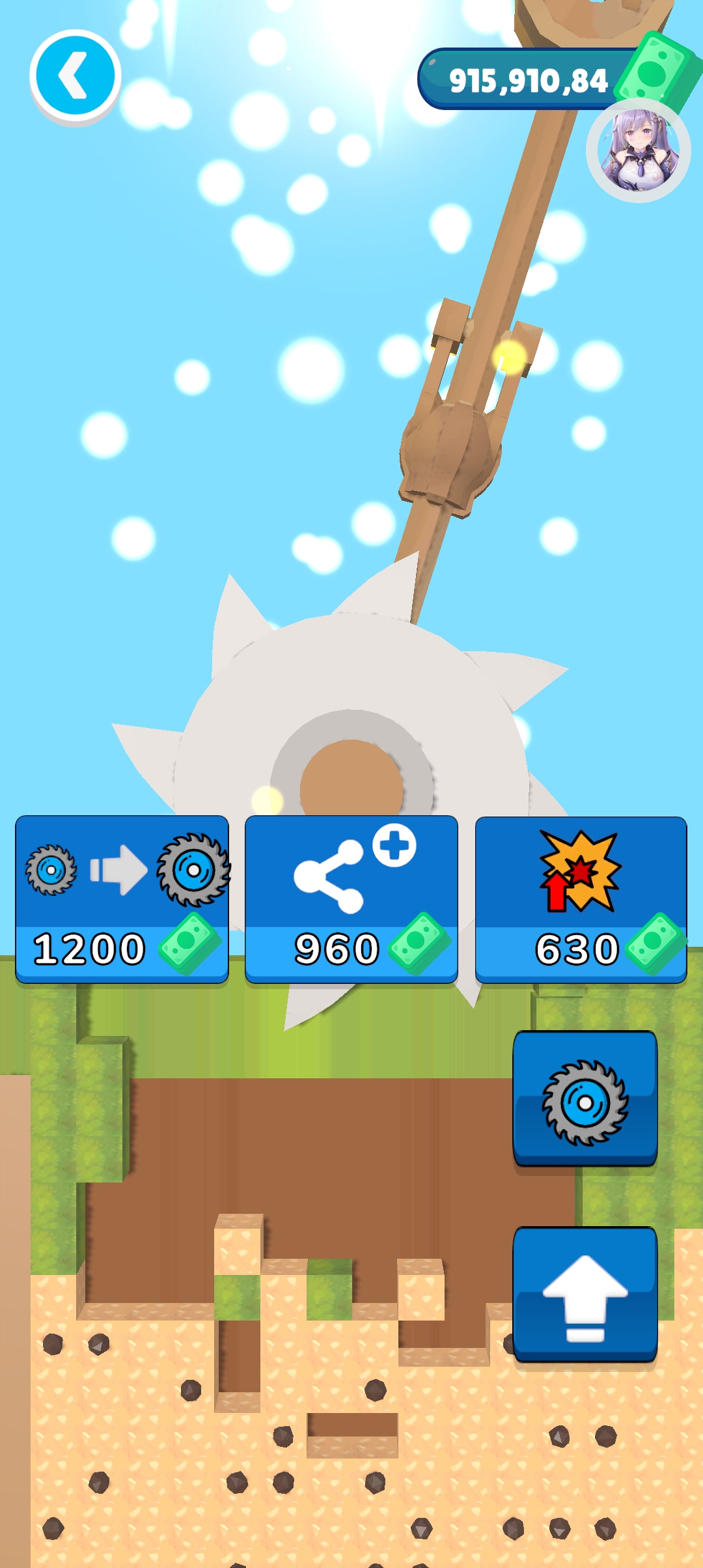
Task: Tap the saw blade button
Action: click(585, 1098)
